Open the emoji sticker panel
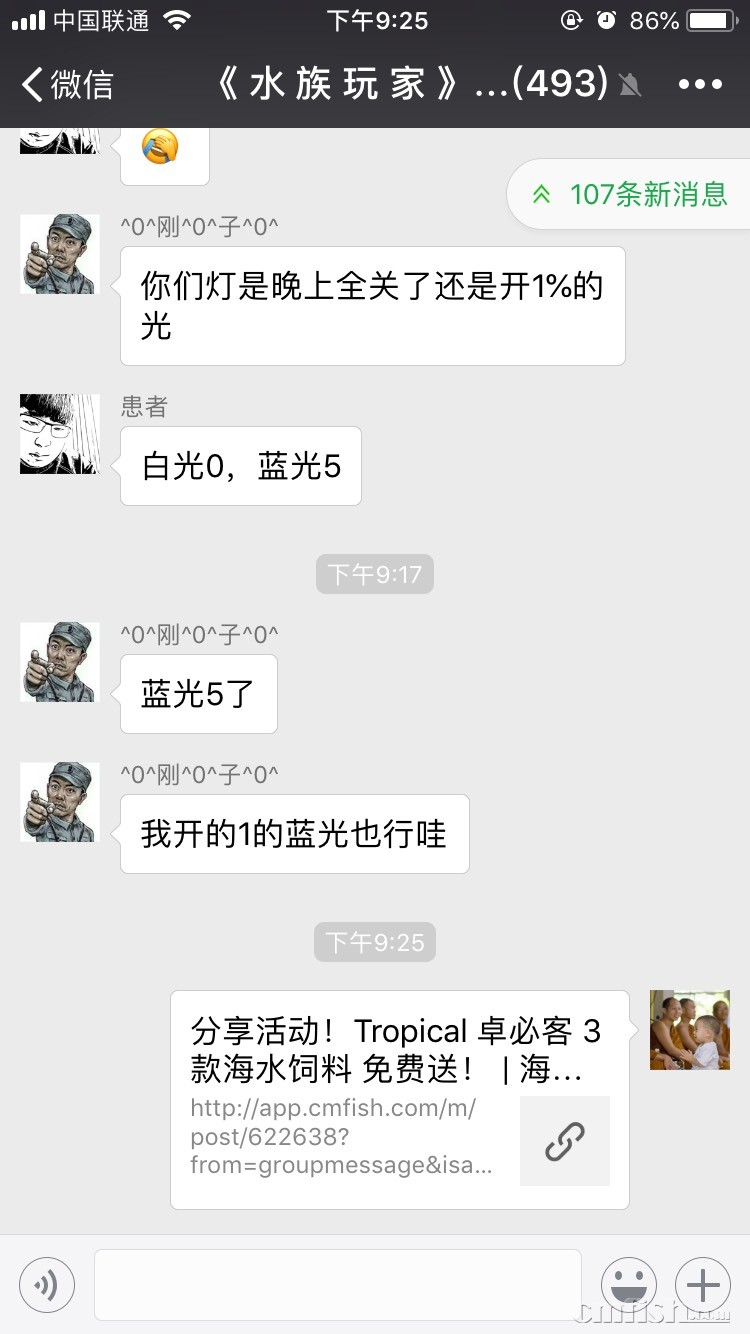 629,1284
